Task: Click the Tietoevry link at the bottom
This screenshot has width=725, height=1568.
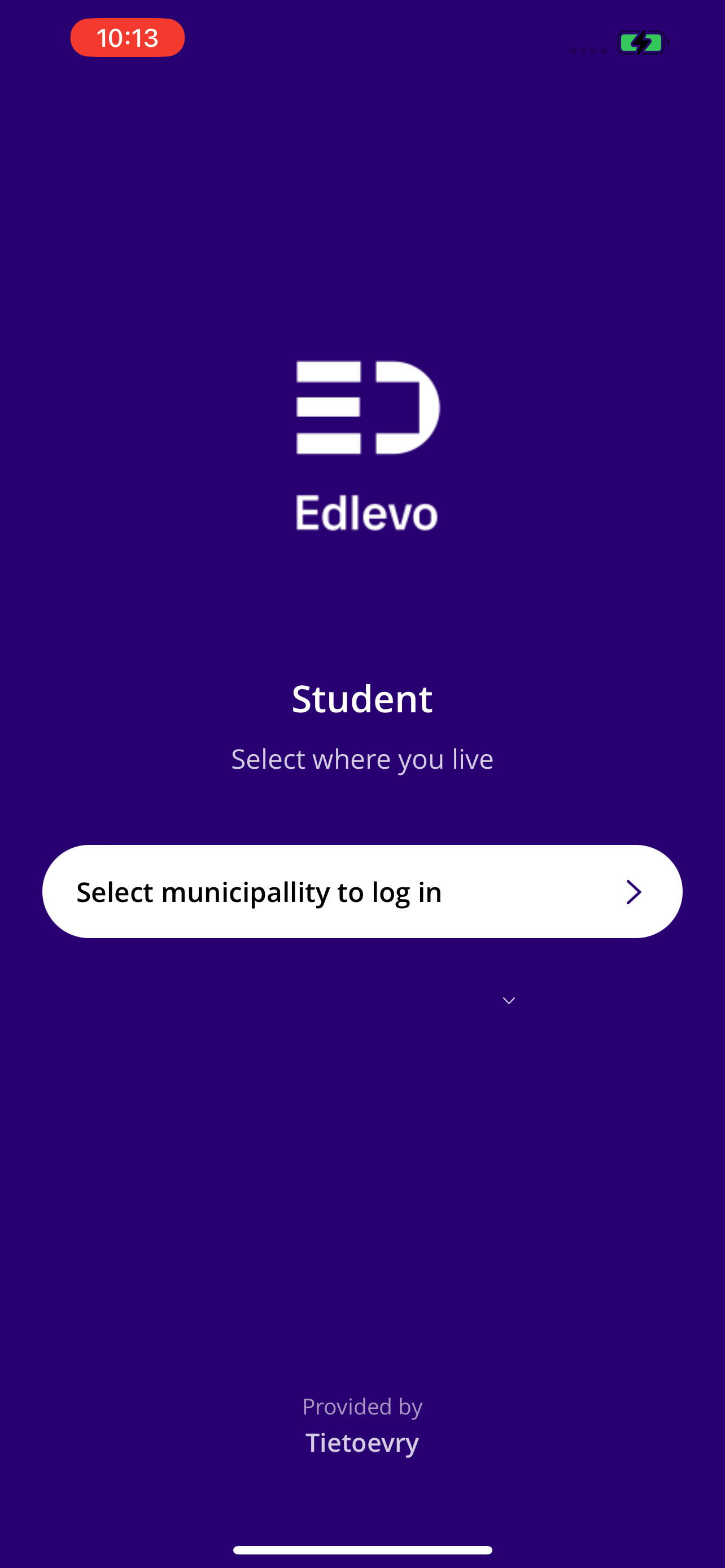Action: point(362,1442)
